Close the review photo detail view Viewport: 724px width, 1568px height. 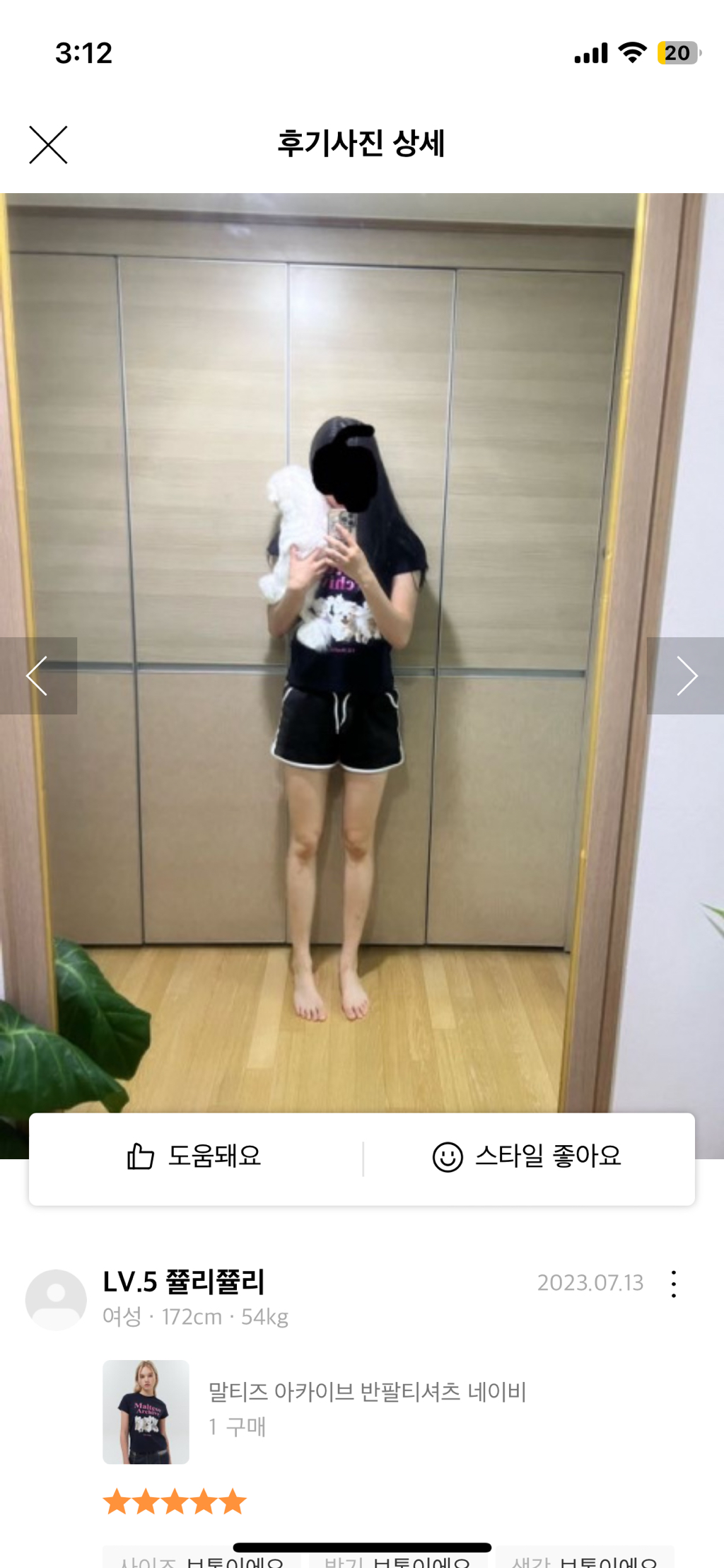pyautogui.click(x=48, y=145)
